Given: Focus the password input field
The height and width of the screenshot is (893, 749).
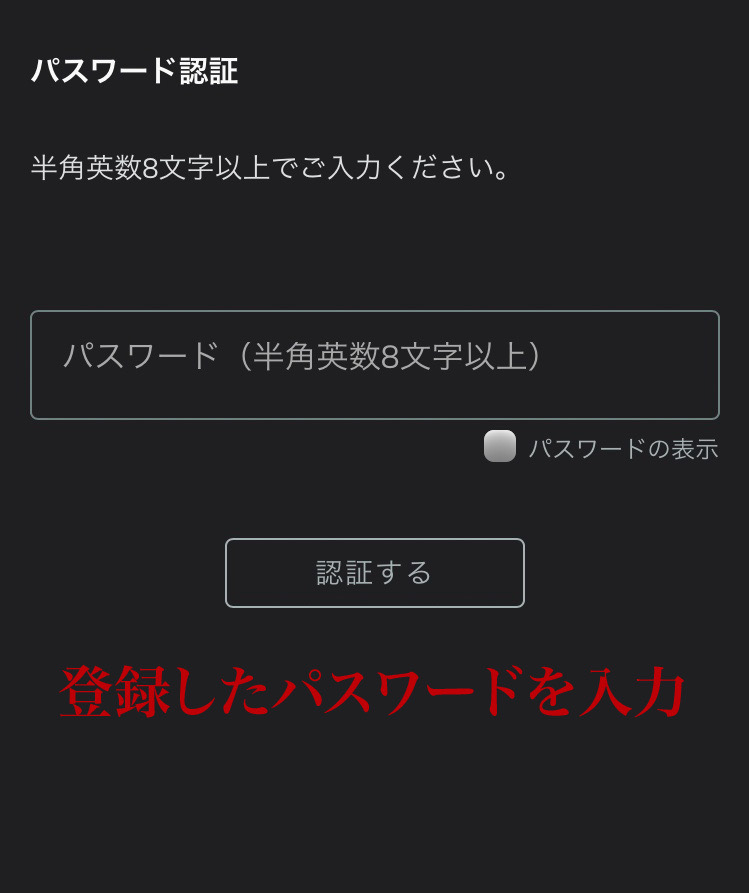Looking at the screenshot, I should (x=374, y=365).
